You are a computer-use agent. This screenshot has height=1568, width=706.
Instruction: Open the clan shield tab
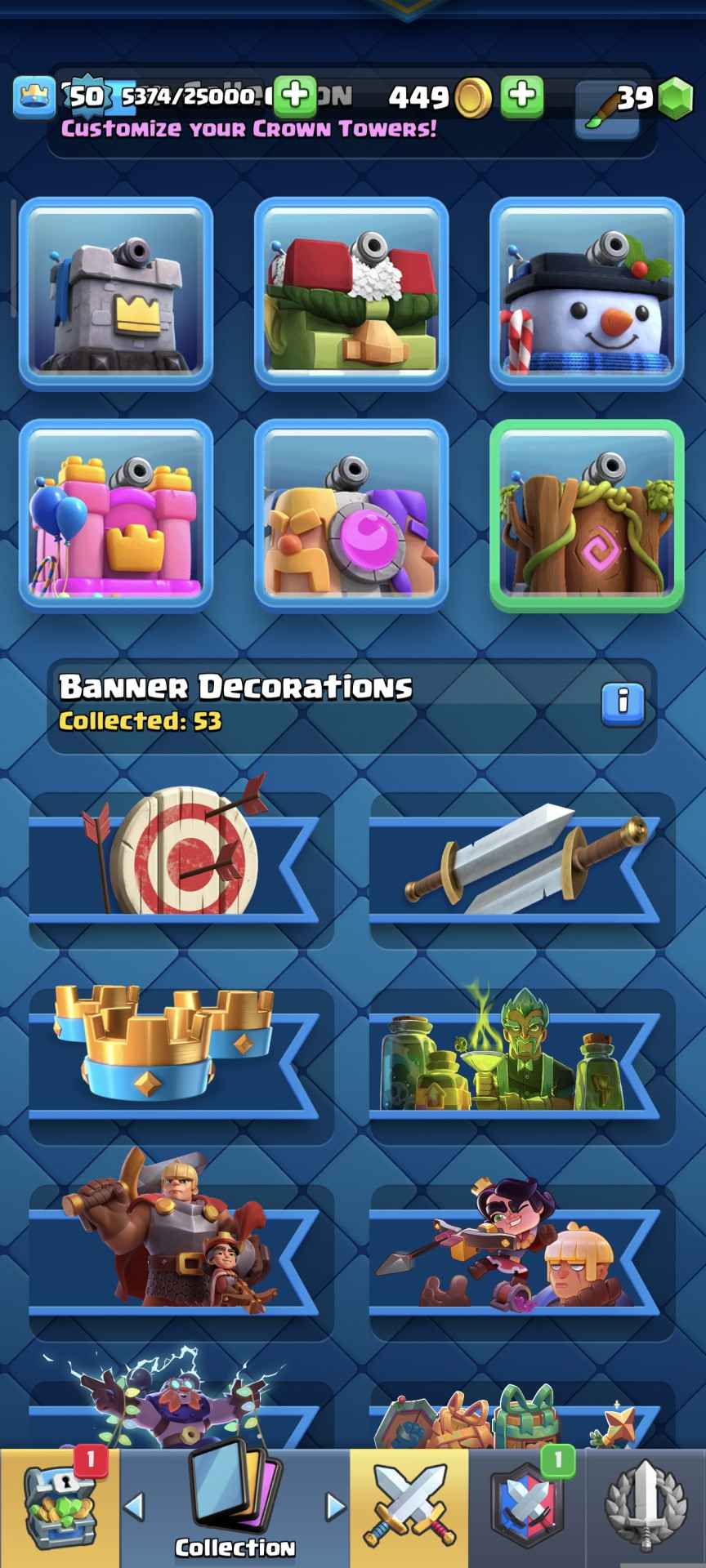click(x=527, y=1508)
